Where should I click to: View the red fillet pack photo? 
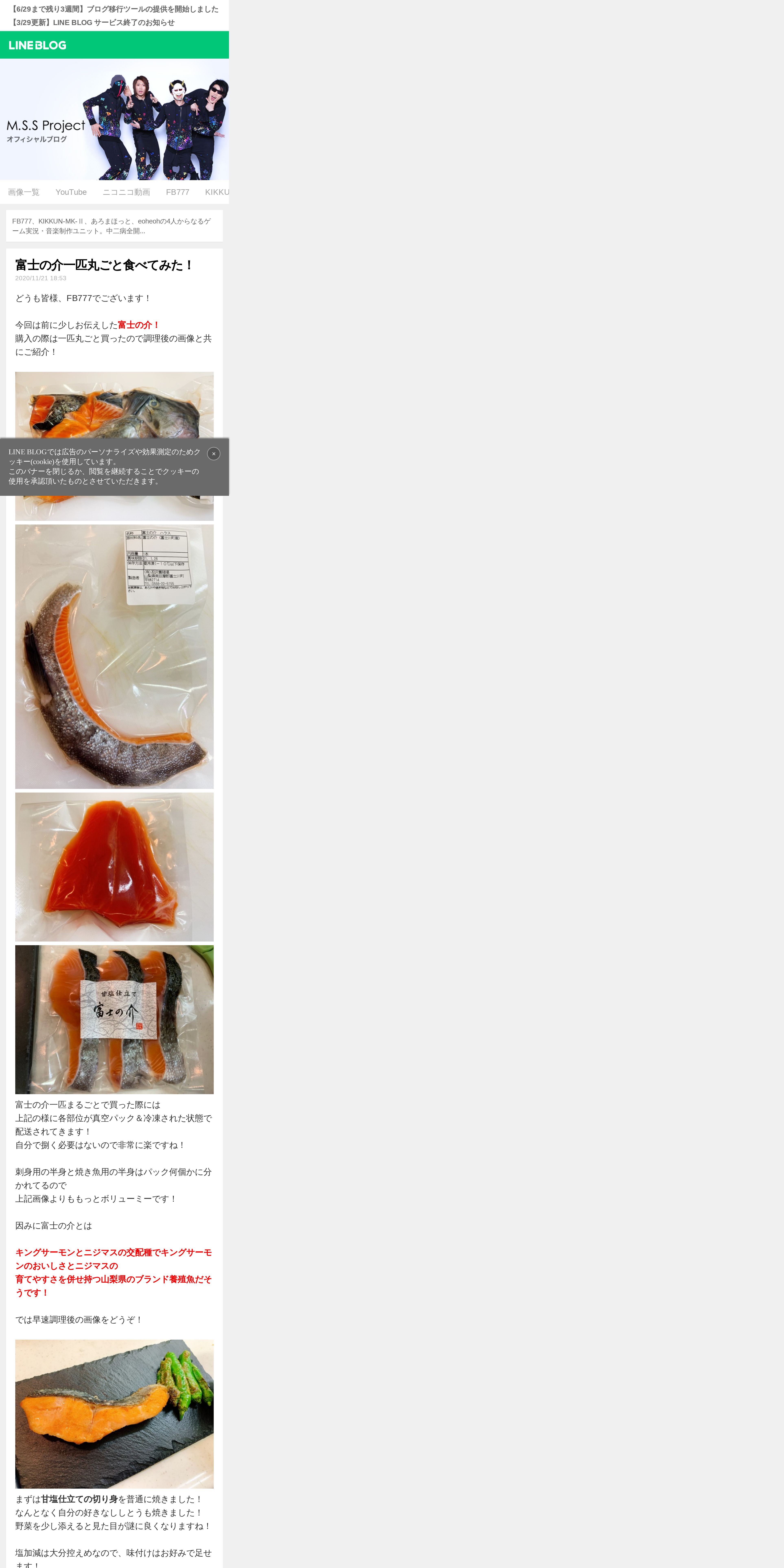[114, 867]
